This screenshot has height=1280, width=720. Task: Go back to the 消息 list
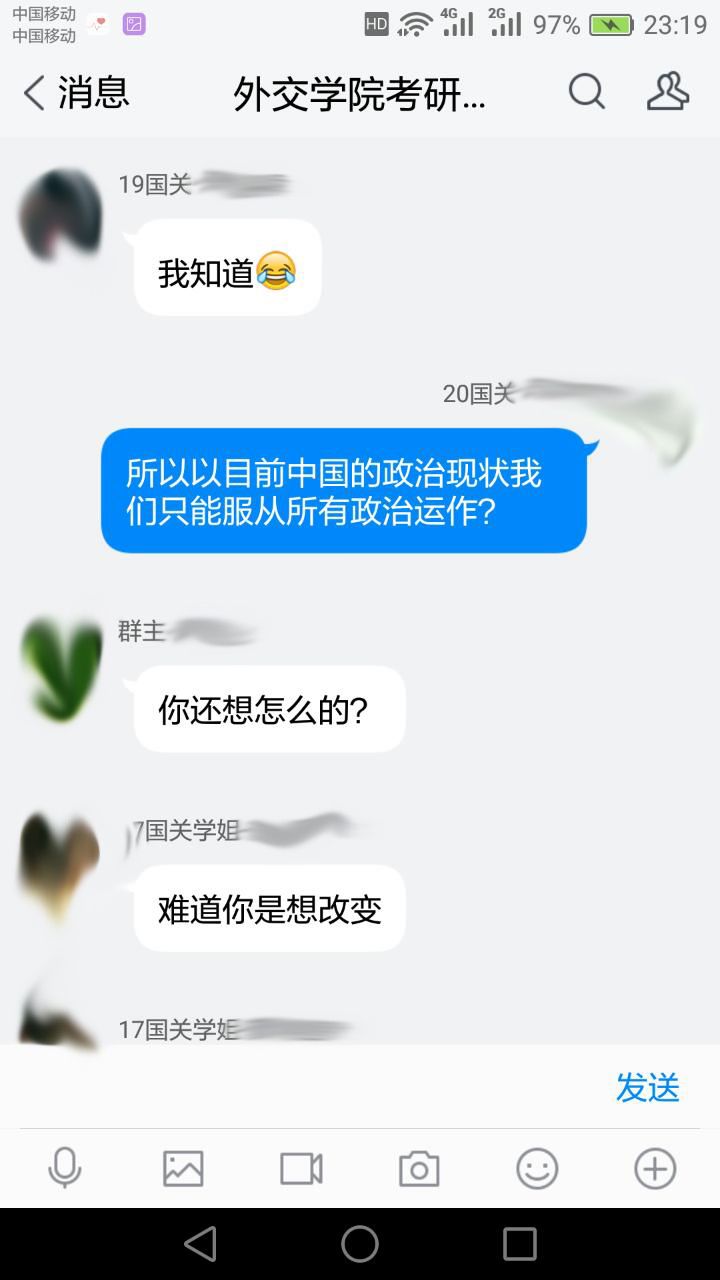(75, 93)
